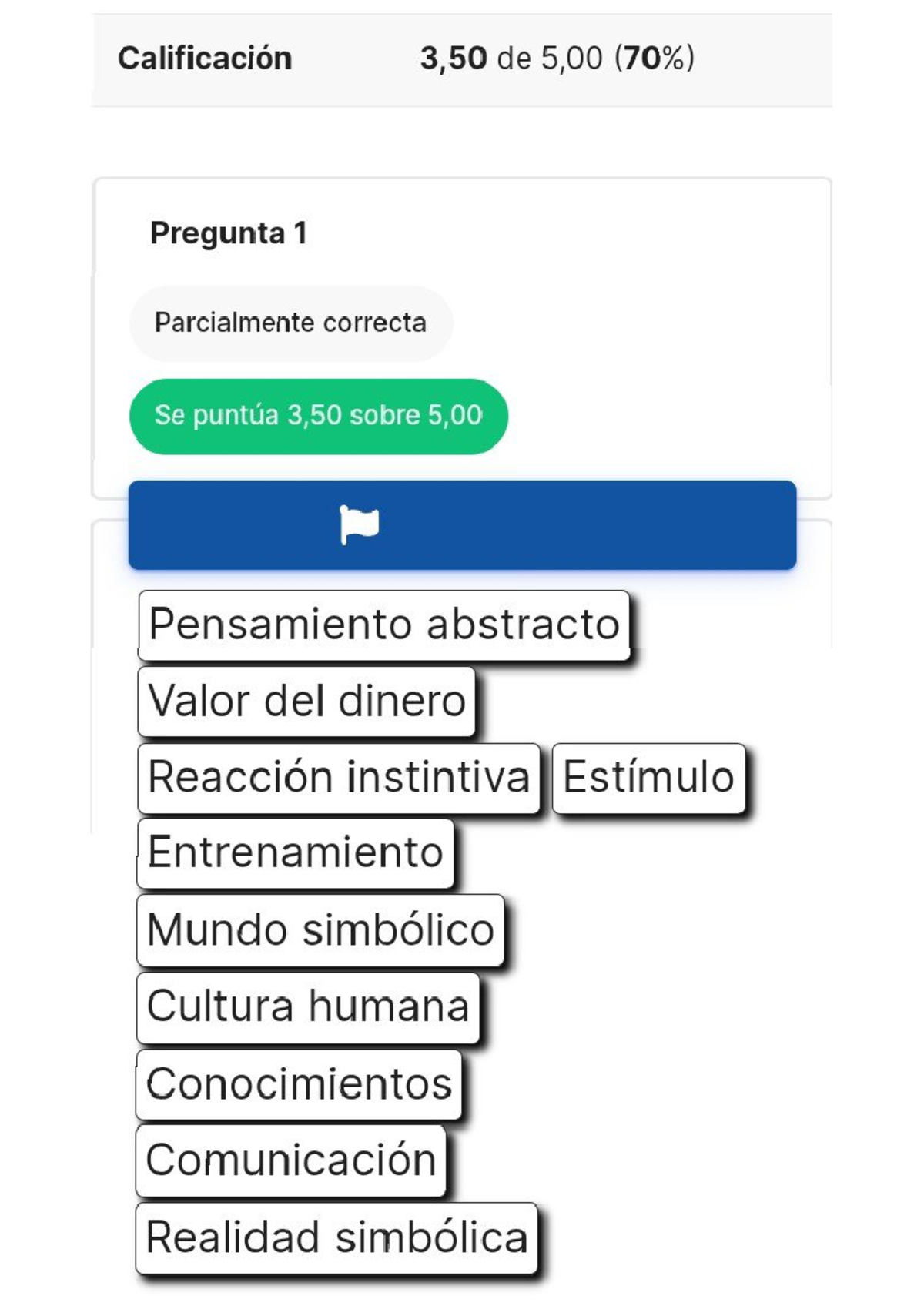The height and width of the screenshot is (1306, 924).
Task: Click the 'Entrenamiento' draggable option
Action: (x=294, y=852)
